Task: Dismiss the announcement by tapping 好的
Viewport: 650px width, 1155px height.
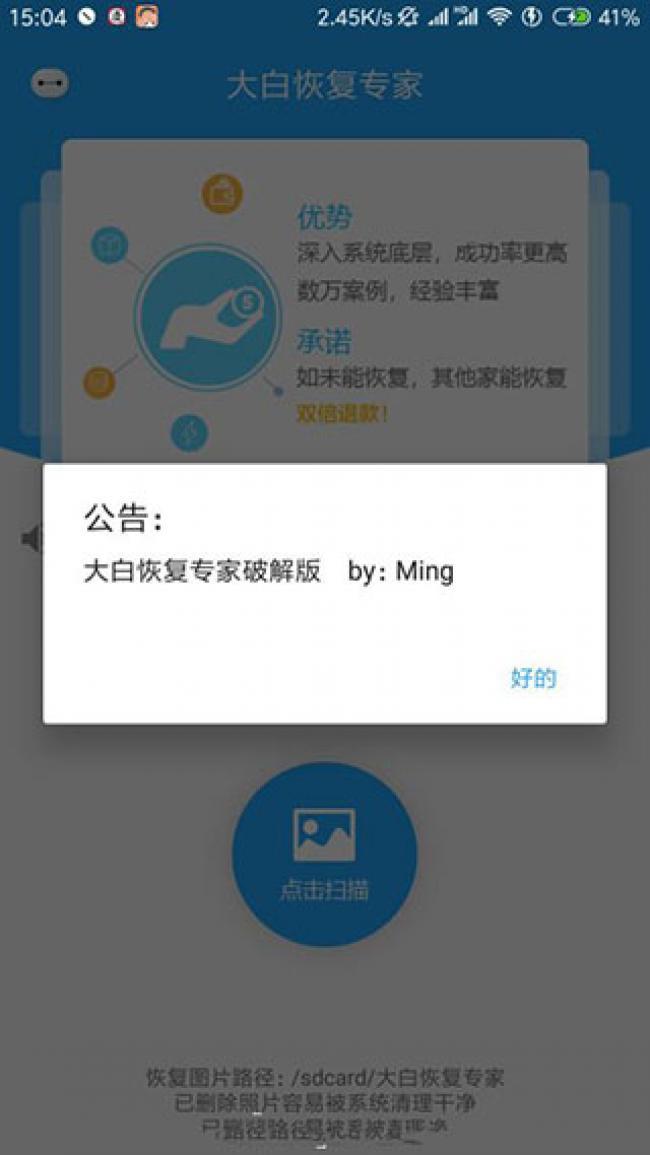Action: pos(533,678)
